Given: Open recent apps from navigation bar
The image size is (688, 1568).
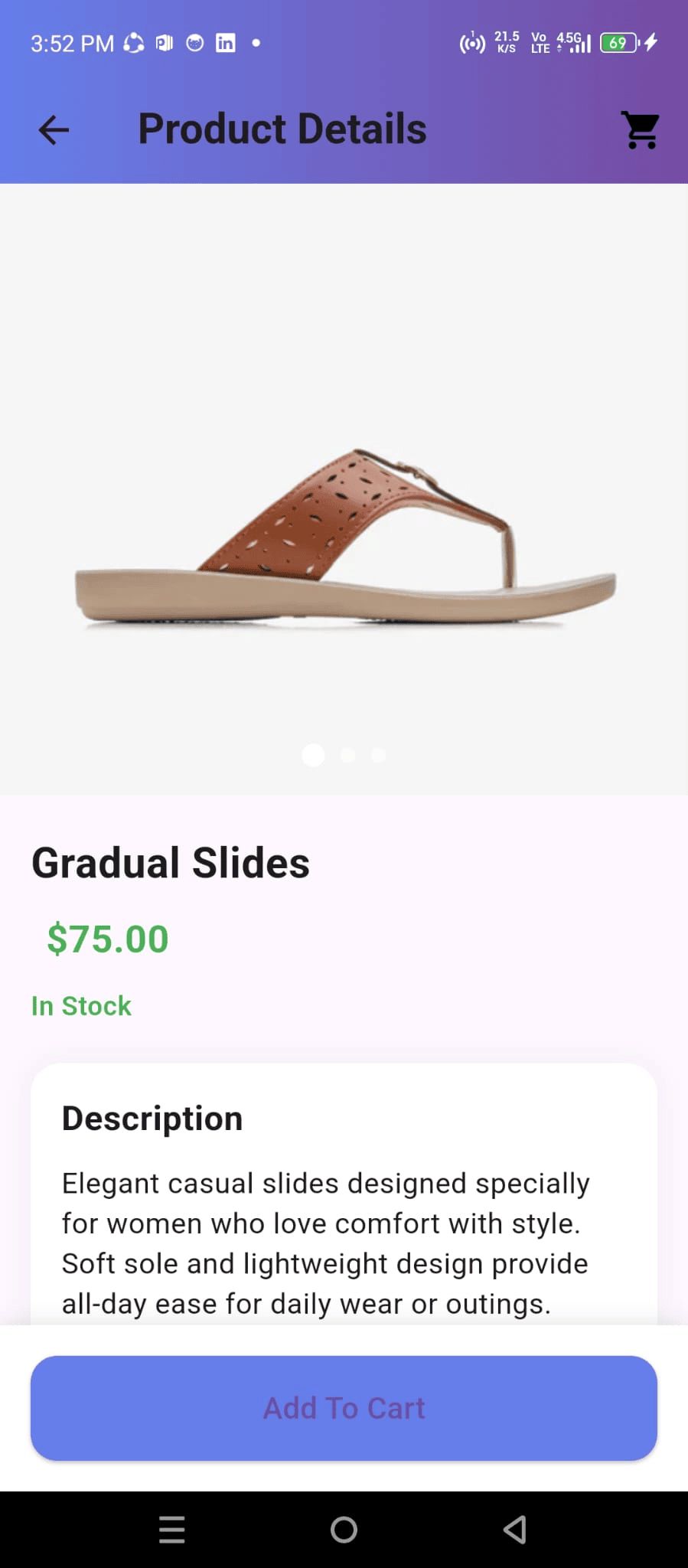Looking at the screenshot, I should [x=172, y=1530].
